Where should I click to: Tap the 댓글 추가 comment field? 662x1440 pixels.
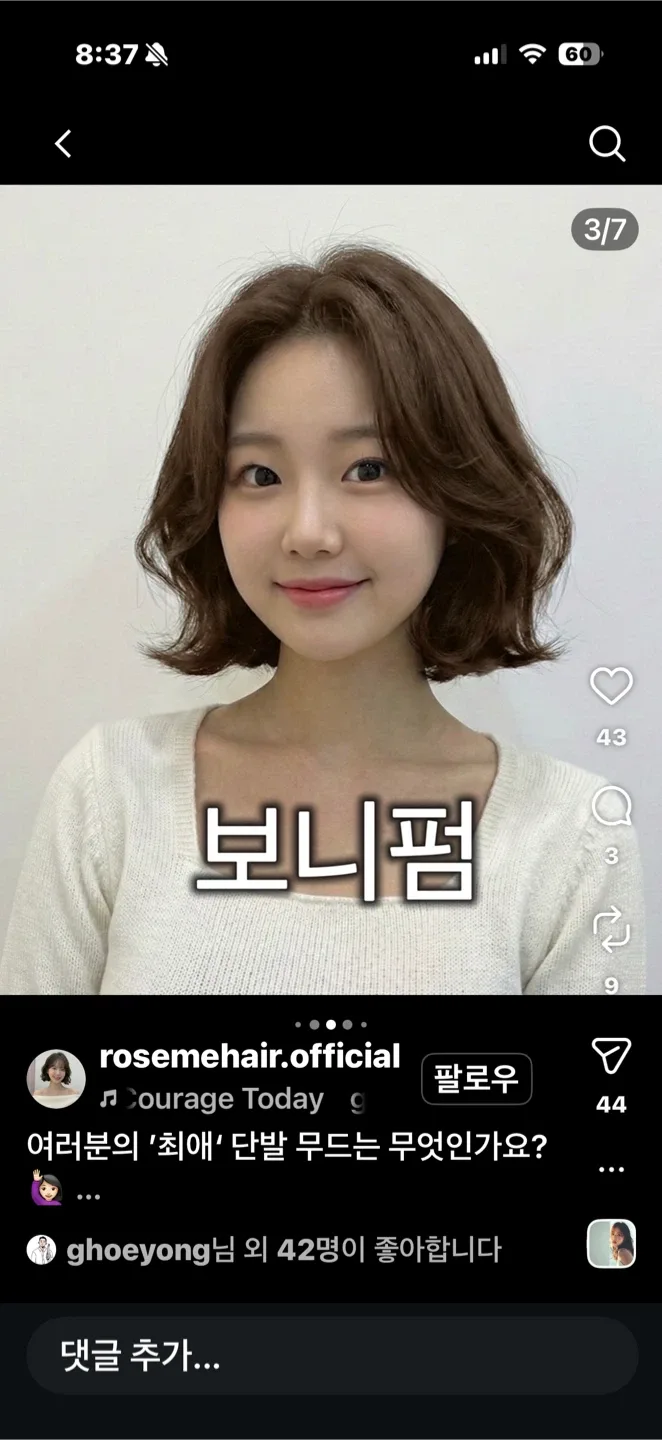tap(332, 1356)
